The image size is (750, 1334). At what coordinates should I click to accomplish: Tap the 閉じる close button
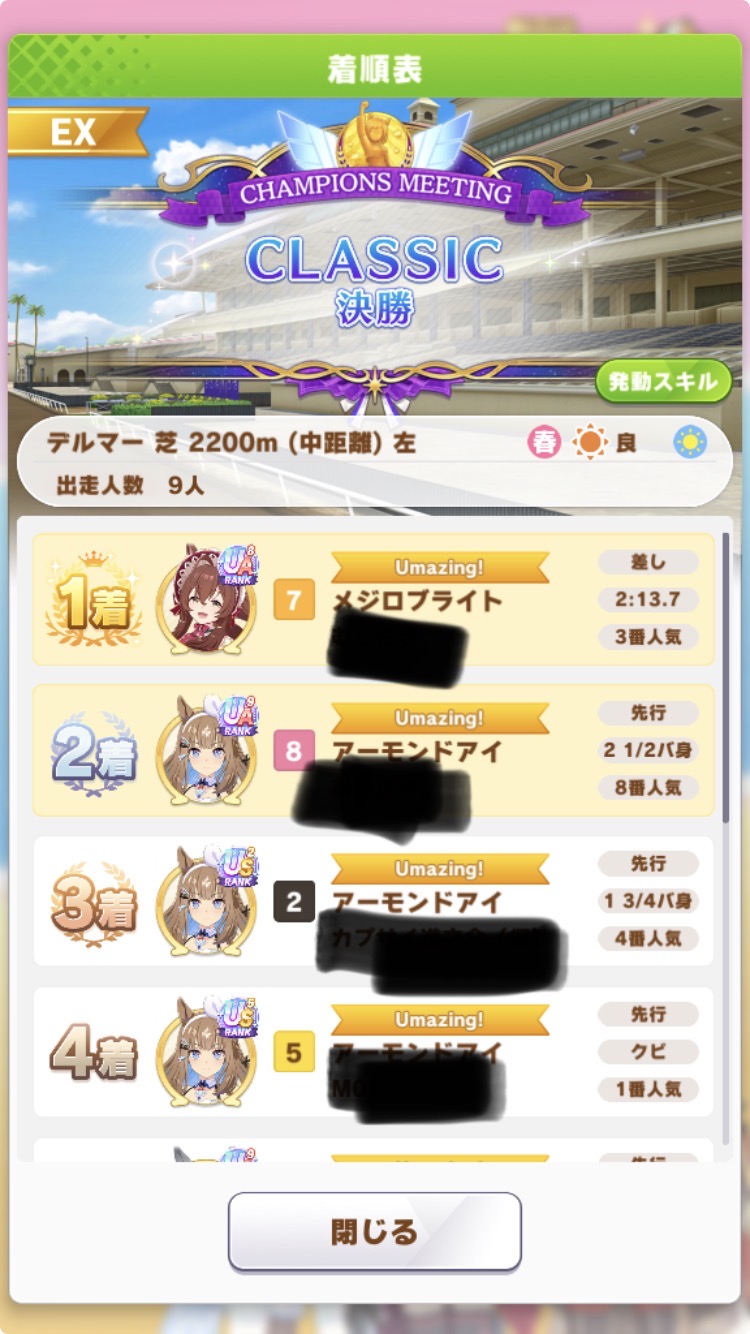(x=374, y=1231)
